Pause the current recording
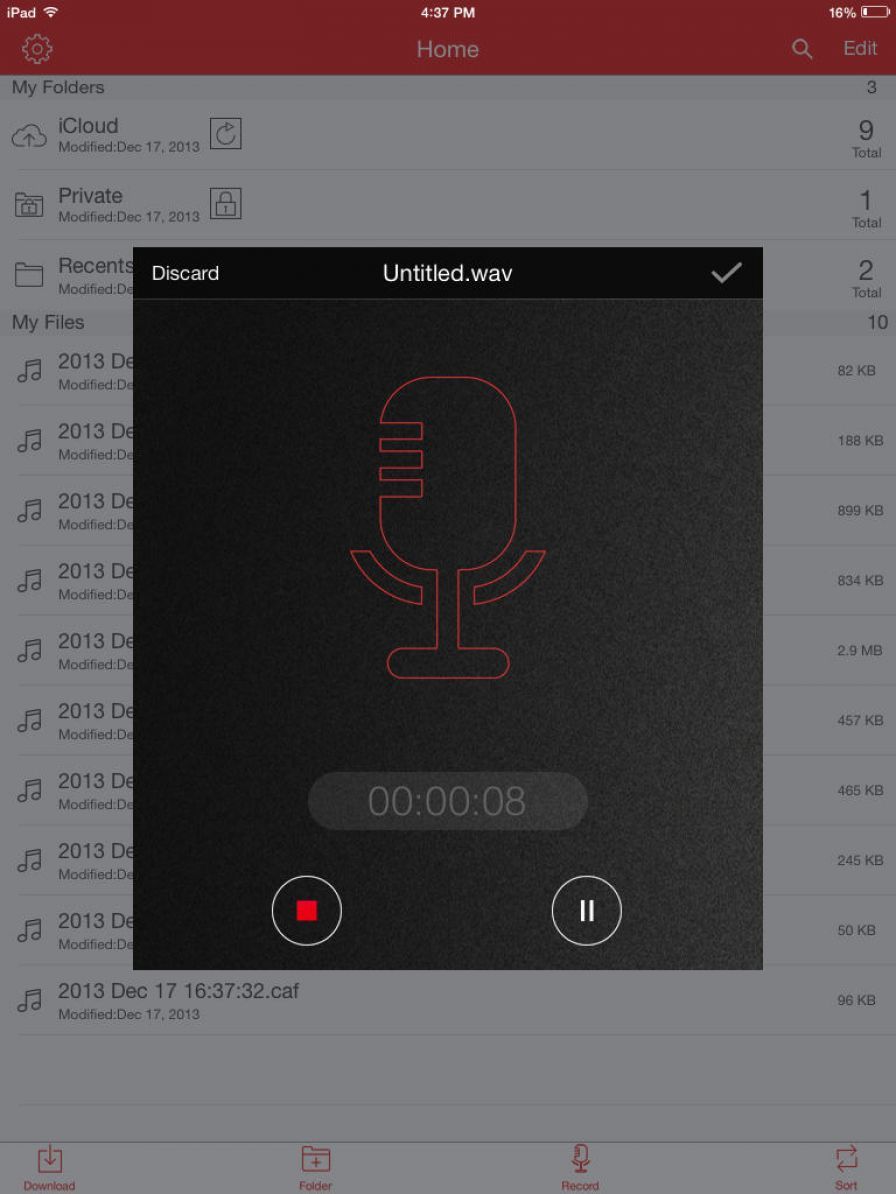Viewport: 896px width, 1194px height. (587, 911)
